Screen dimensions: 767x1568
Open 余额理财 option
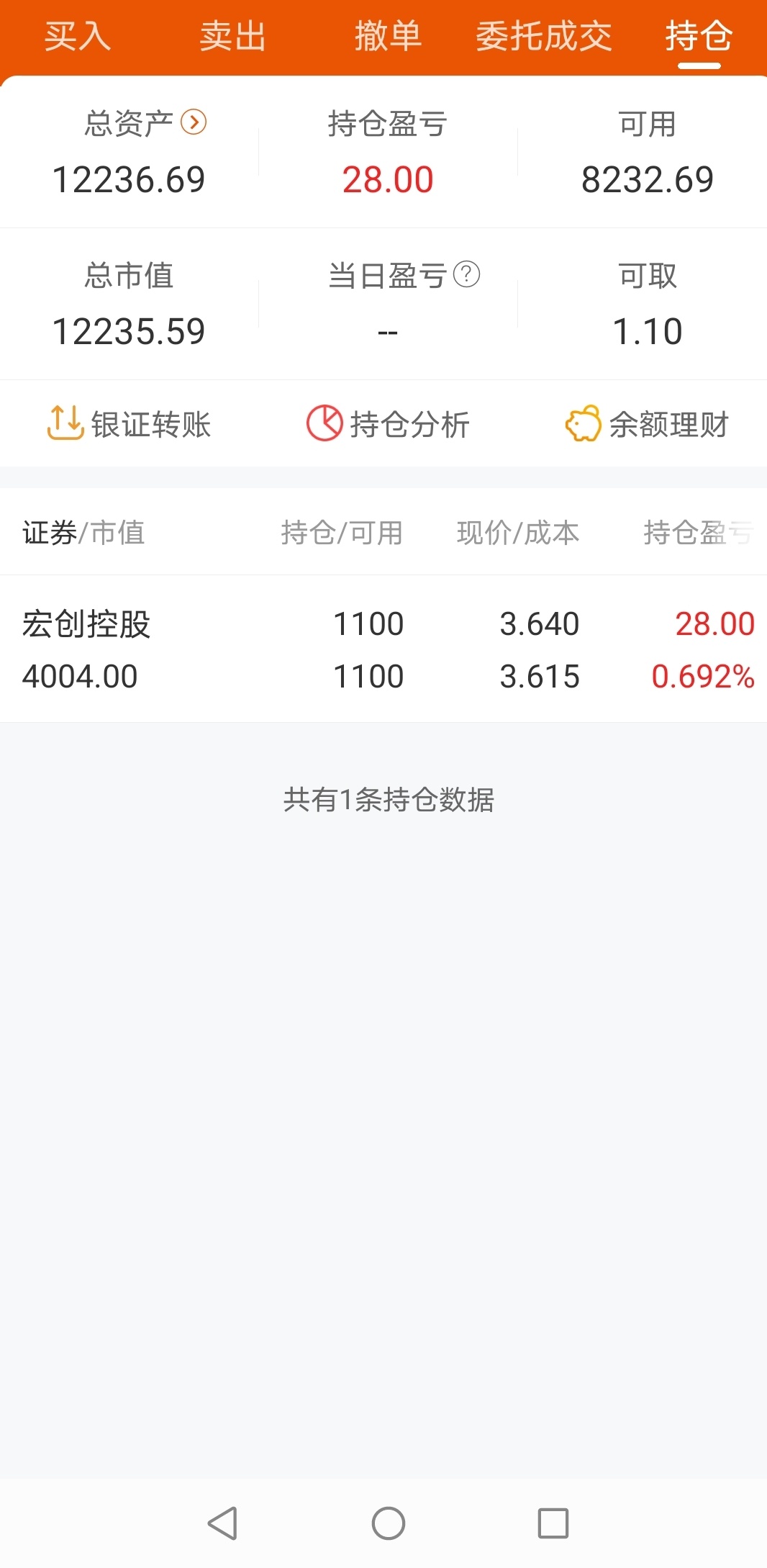(647, 424)
